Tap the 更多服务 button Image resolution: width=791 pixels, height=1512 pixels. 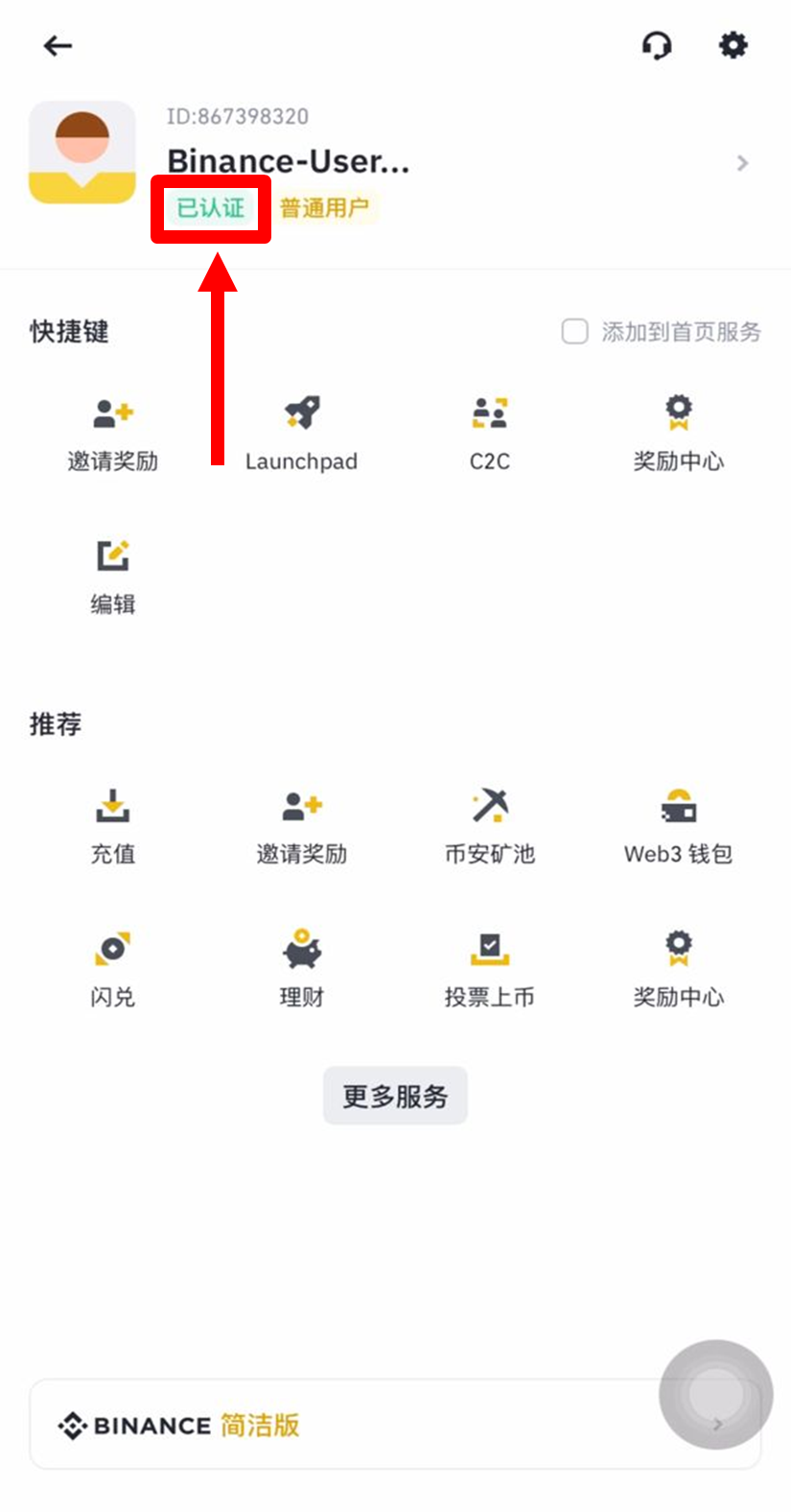pos(395,1096)
